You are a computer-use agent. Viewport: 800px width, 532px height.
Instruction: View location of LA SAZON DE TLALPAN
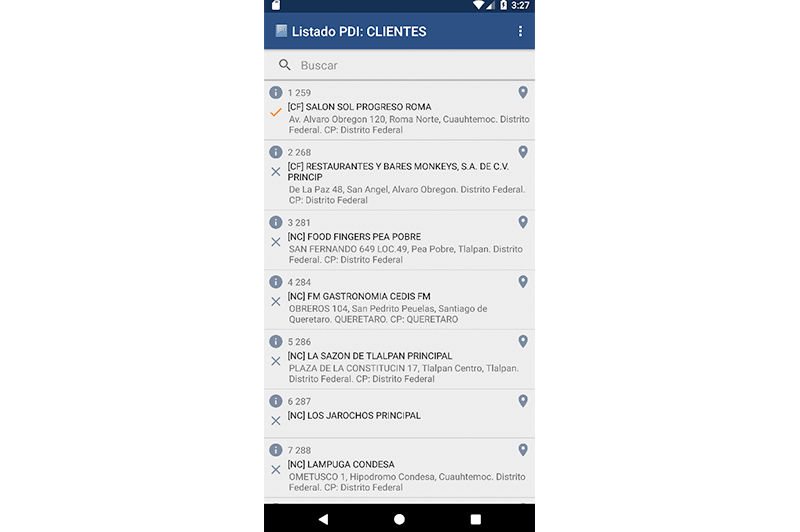[x=522, y=342]
